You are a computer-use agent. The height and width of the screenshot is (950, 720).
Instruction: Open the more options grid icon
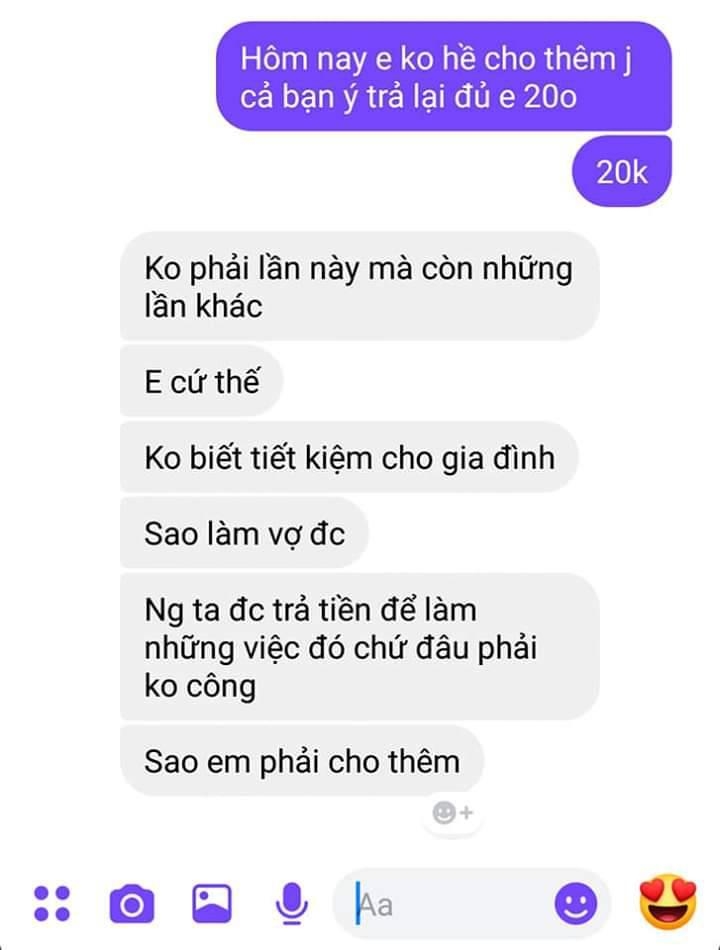pyautogui.click(x=51, y=903)
